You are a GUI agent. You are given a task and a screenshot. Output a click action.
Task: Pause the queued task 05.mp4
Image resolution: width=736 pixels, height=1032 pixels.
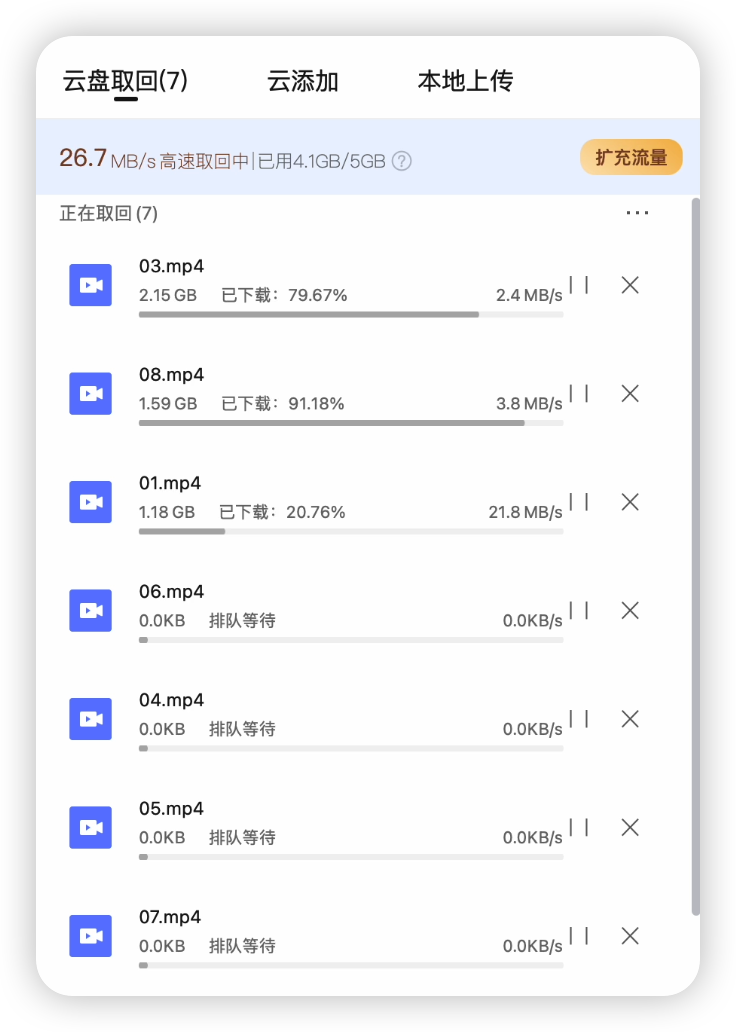click(578, 827)
